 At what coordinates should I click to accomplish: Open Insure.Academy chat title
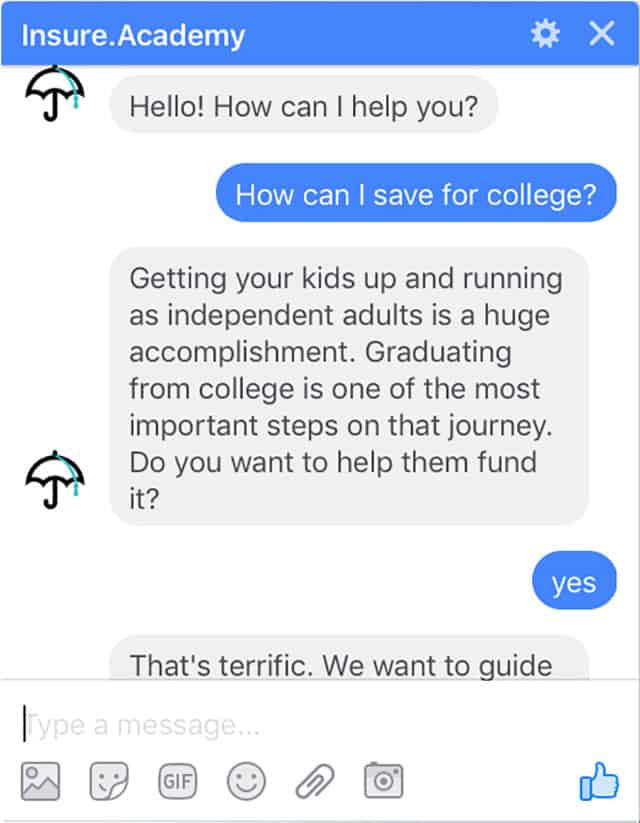click(x=133, y=36)
